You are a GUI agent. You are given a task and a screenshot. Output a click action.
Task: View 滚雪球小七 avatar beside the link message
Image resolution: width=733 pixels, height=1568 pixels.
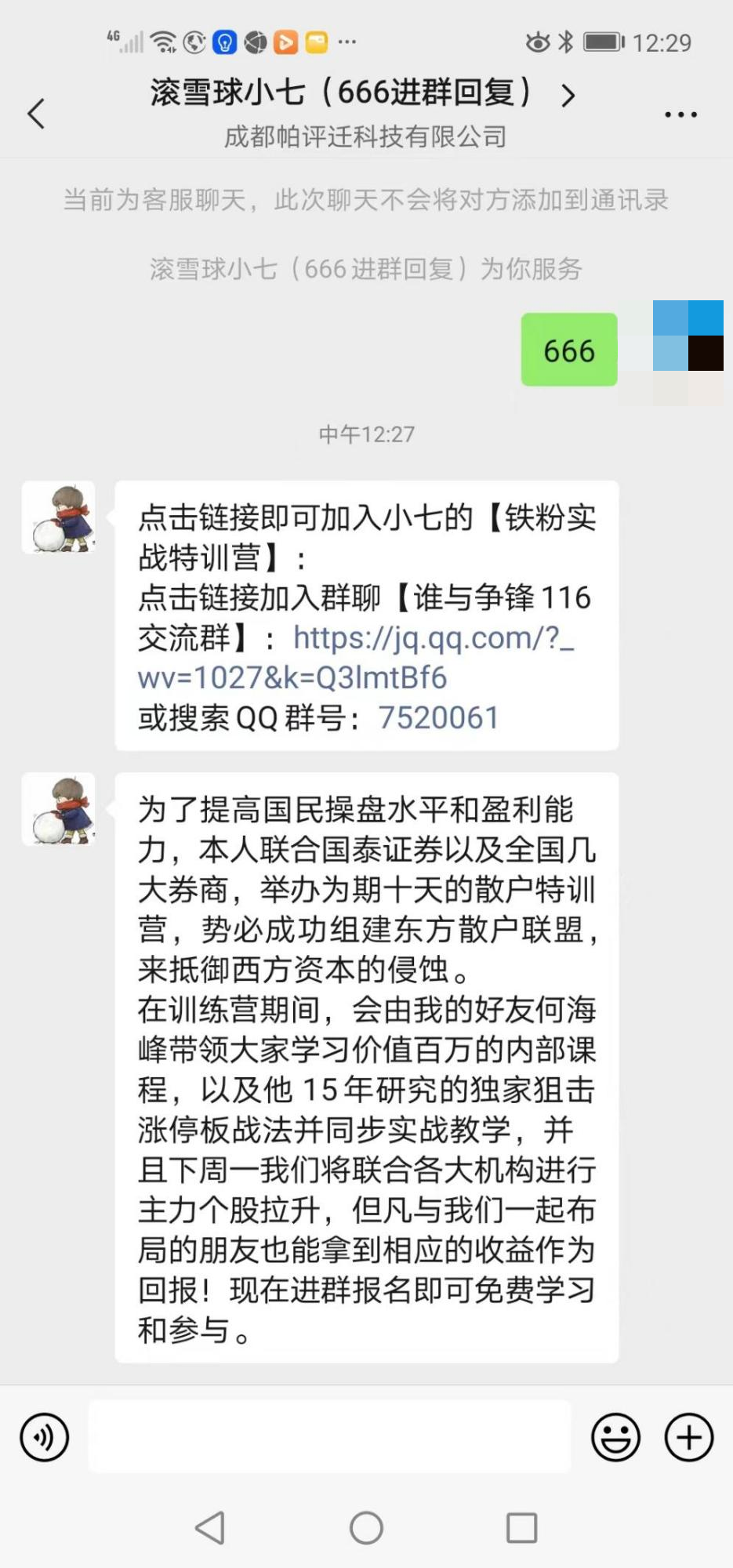pyautogui.click(x=59, y=517)
